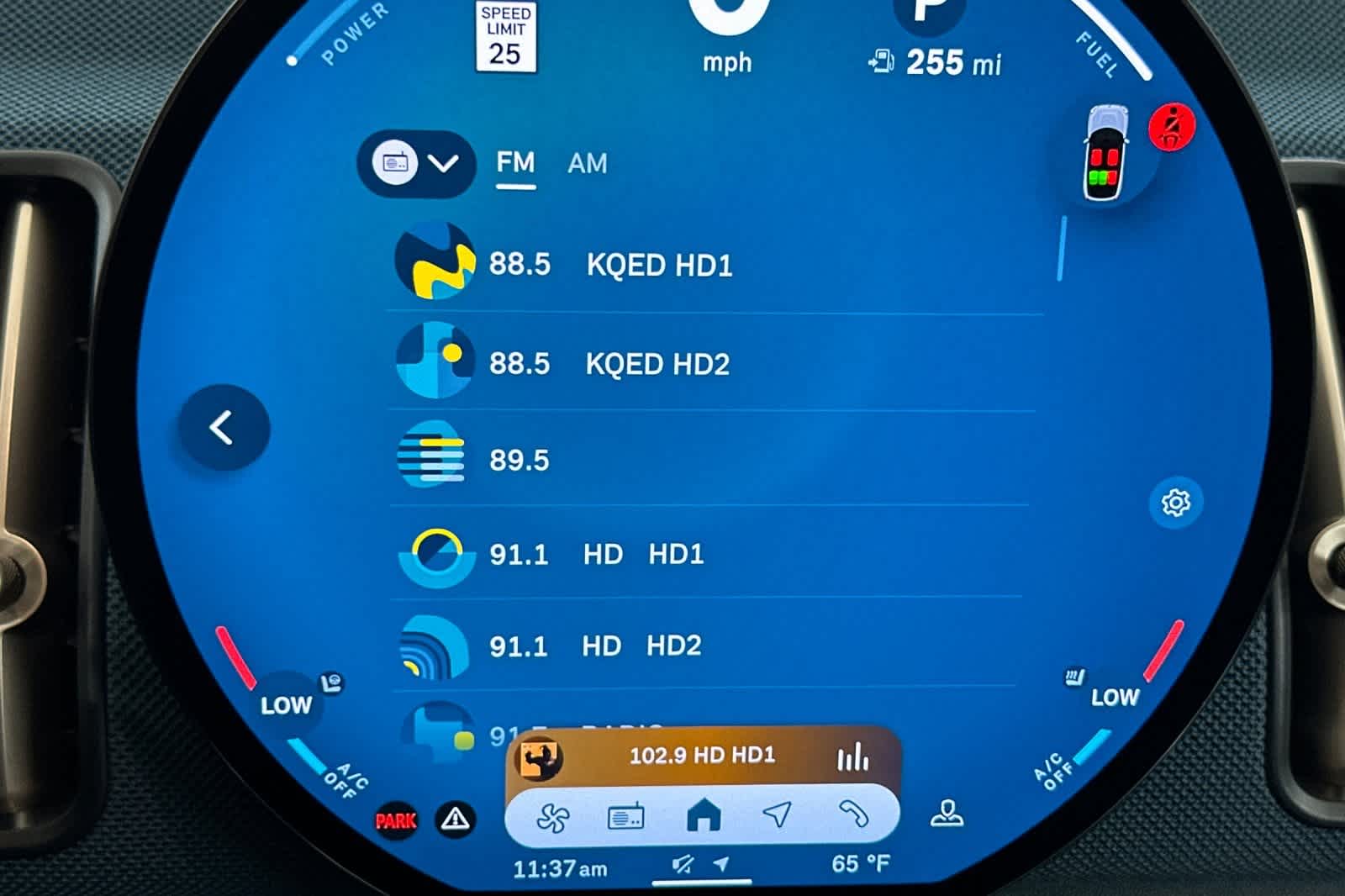Go to the home screen
The width and height of the screenshot is (1345, 896).
click(x=703, y=815)
